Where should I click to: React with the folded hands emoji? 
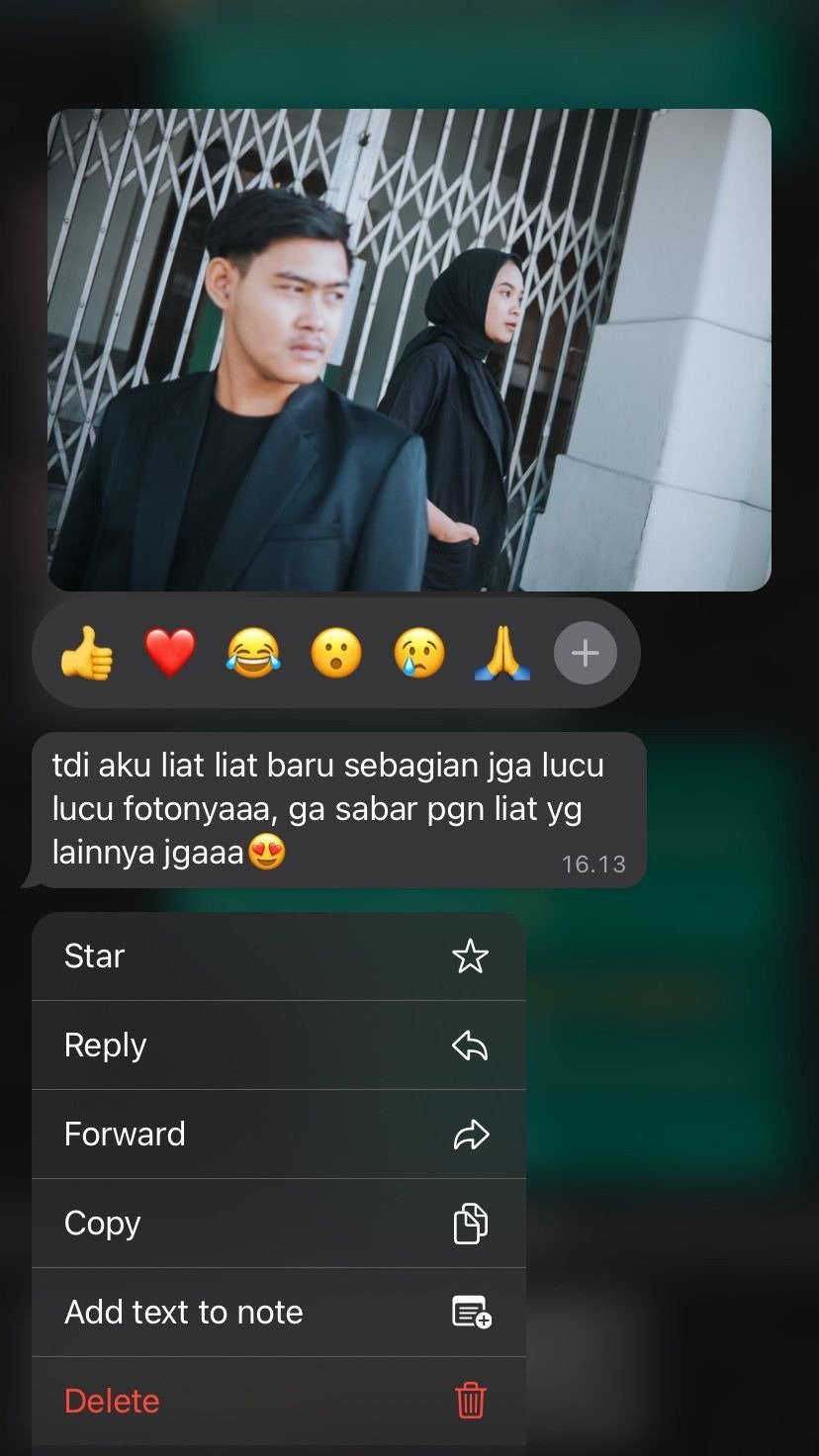(502, 654)
